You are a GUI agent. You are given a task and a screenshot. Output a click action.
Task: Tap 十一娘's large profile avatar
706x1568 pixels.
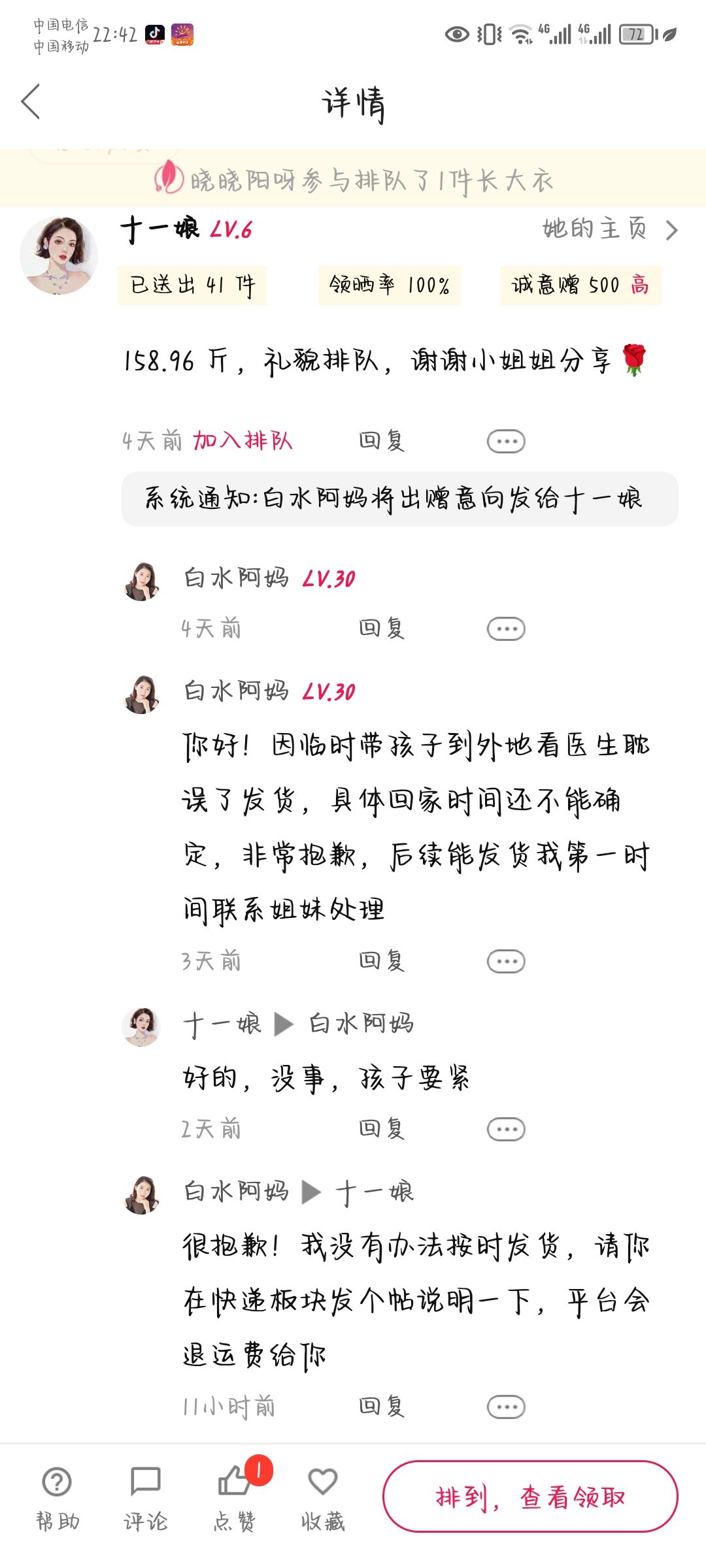click(x=59, y=255)
